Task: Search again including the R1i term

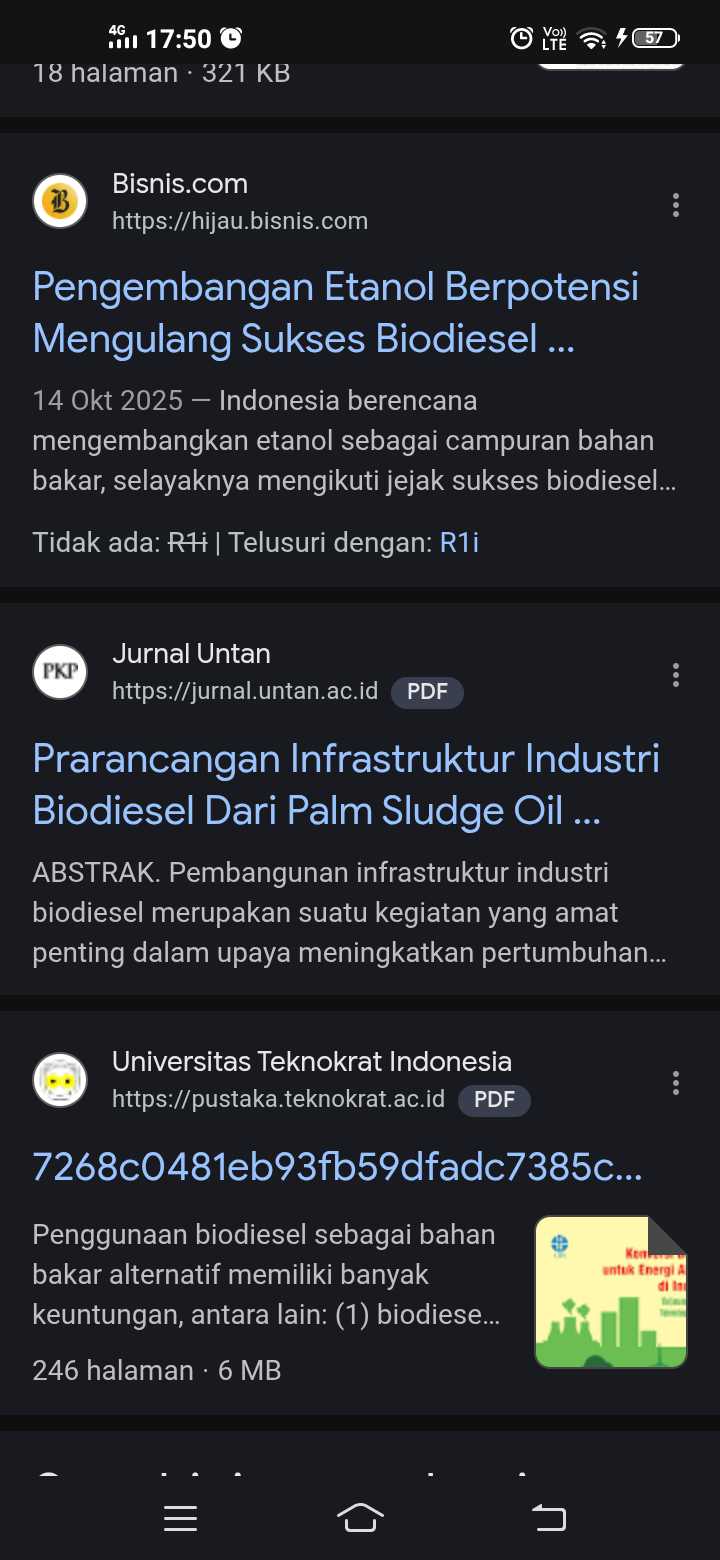Action: tap(459, 543)
